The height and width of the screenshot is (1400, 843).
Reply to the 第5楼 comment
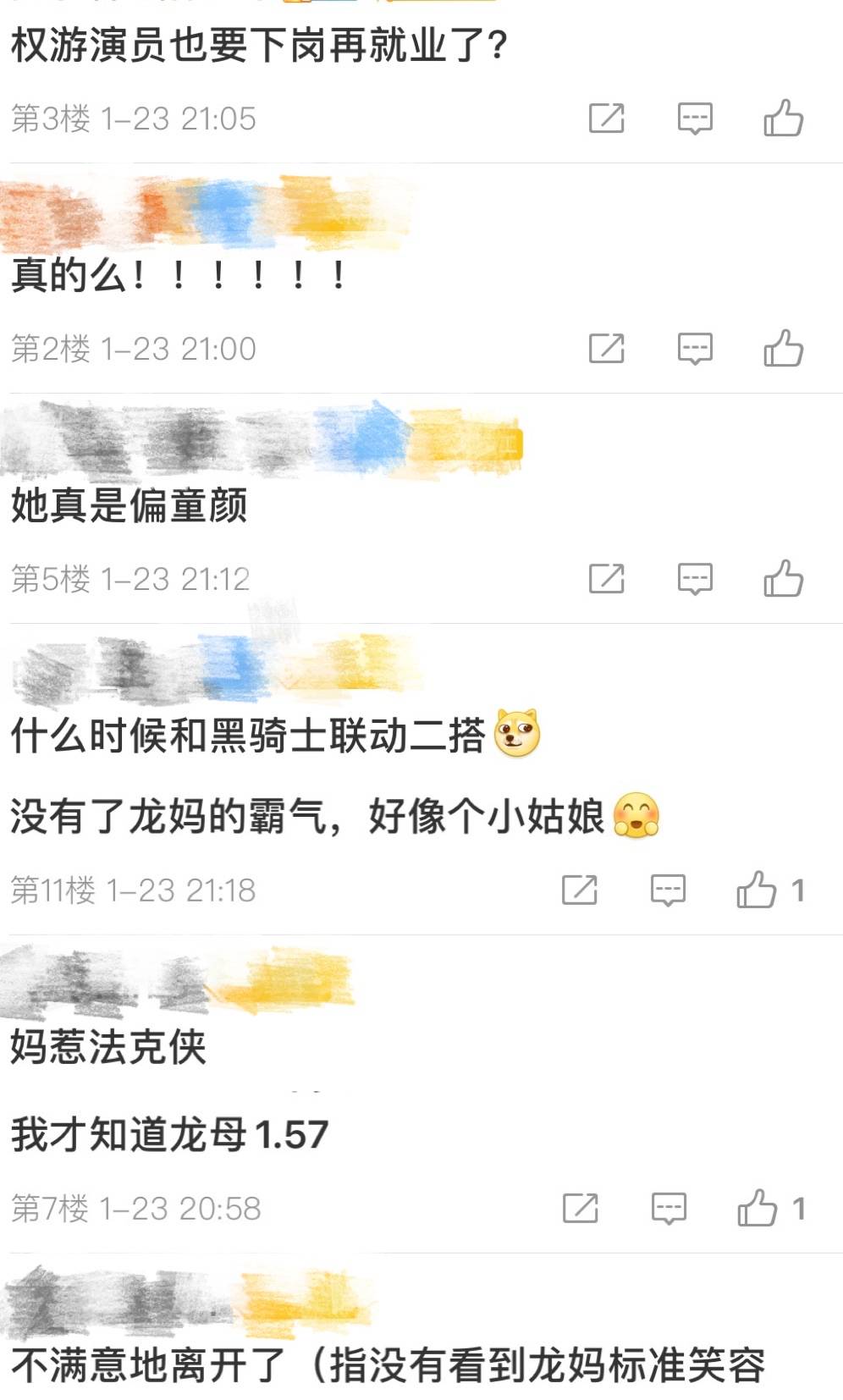coord(695,579)
